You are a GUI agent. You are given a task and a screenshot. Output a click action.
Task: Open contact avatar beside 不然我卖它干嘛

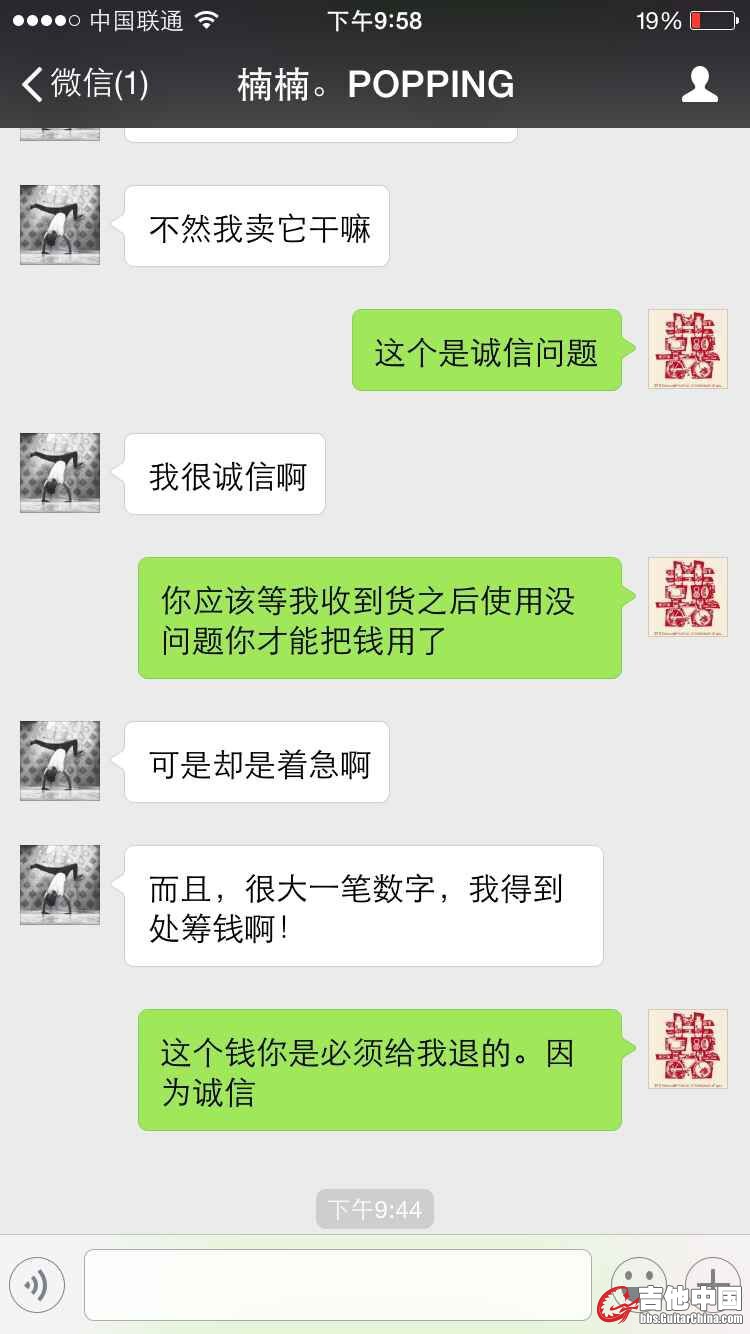point(60,225)
